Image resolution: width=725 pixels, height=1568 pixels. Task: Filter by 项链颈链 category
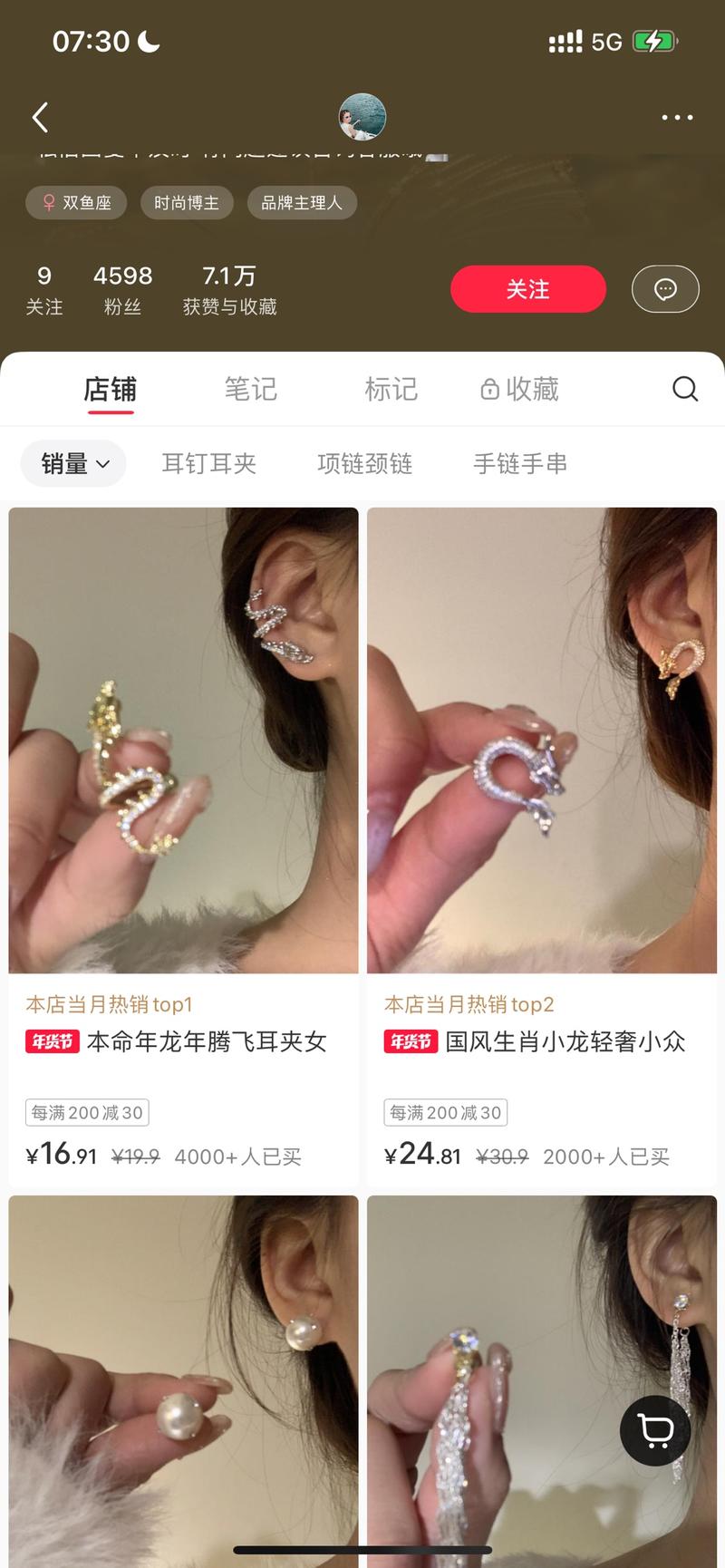365,464
